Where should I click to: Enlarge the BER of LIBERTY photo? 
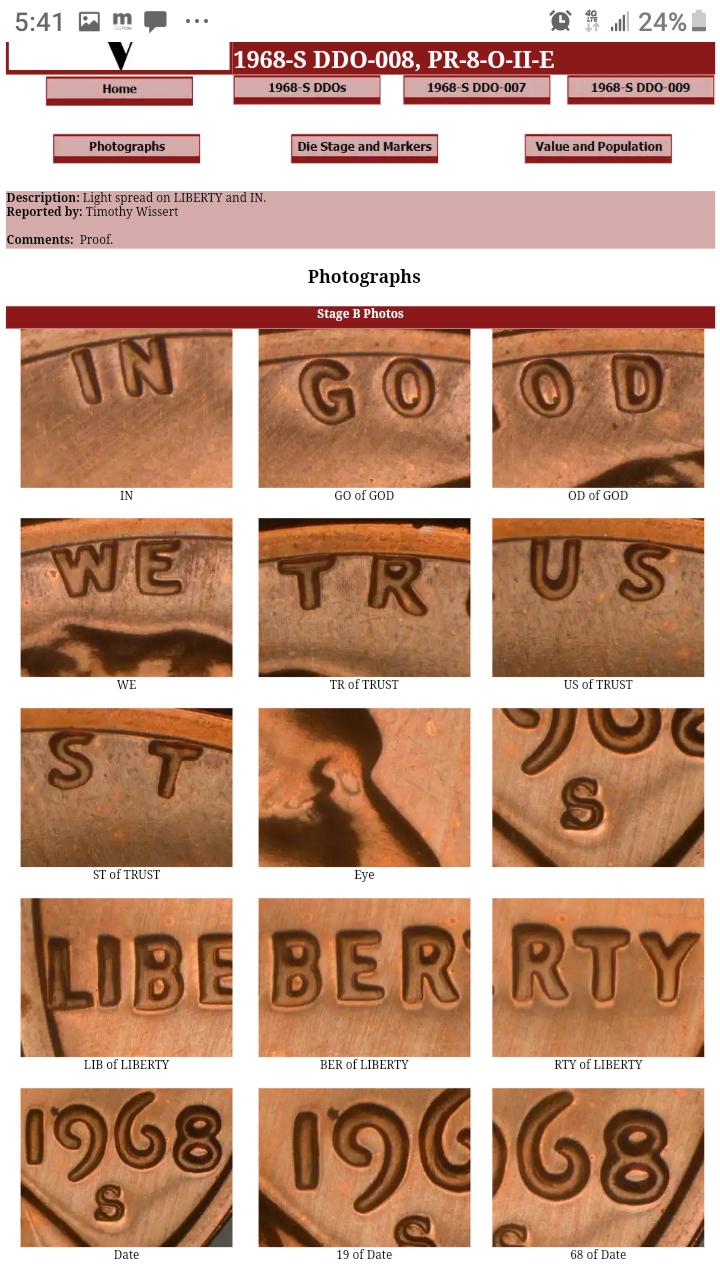point(364,977)
